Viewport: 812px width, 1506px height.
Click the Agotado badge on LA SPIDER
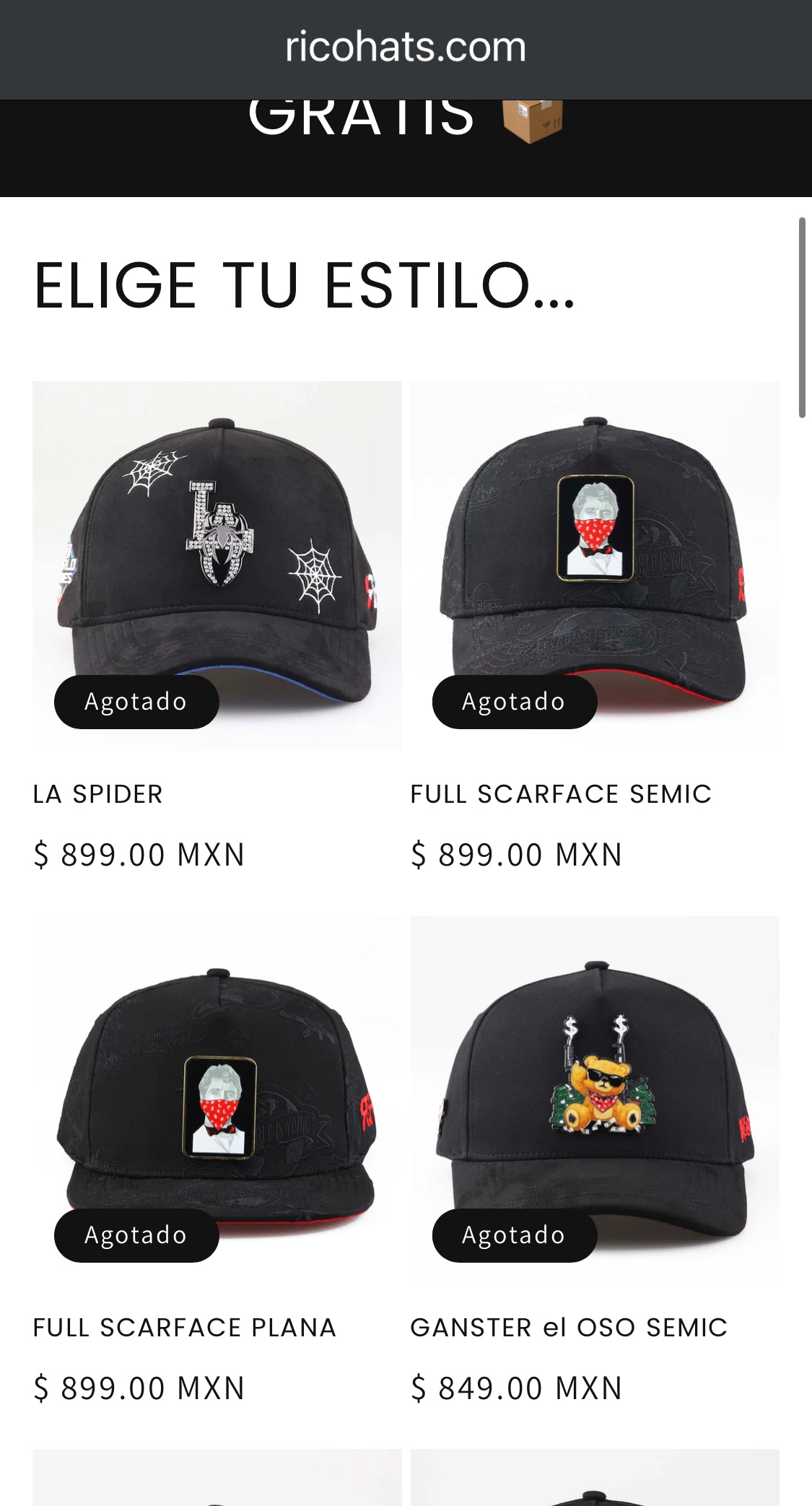click(x=136, y=701)
